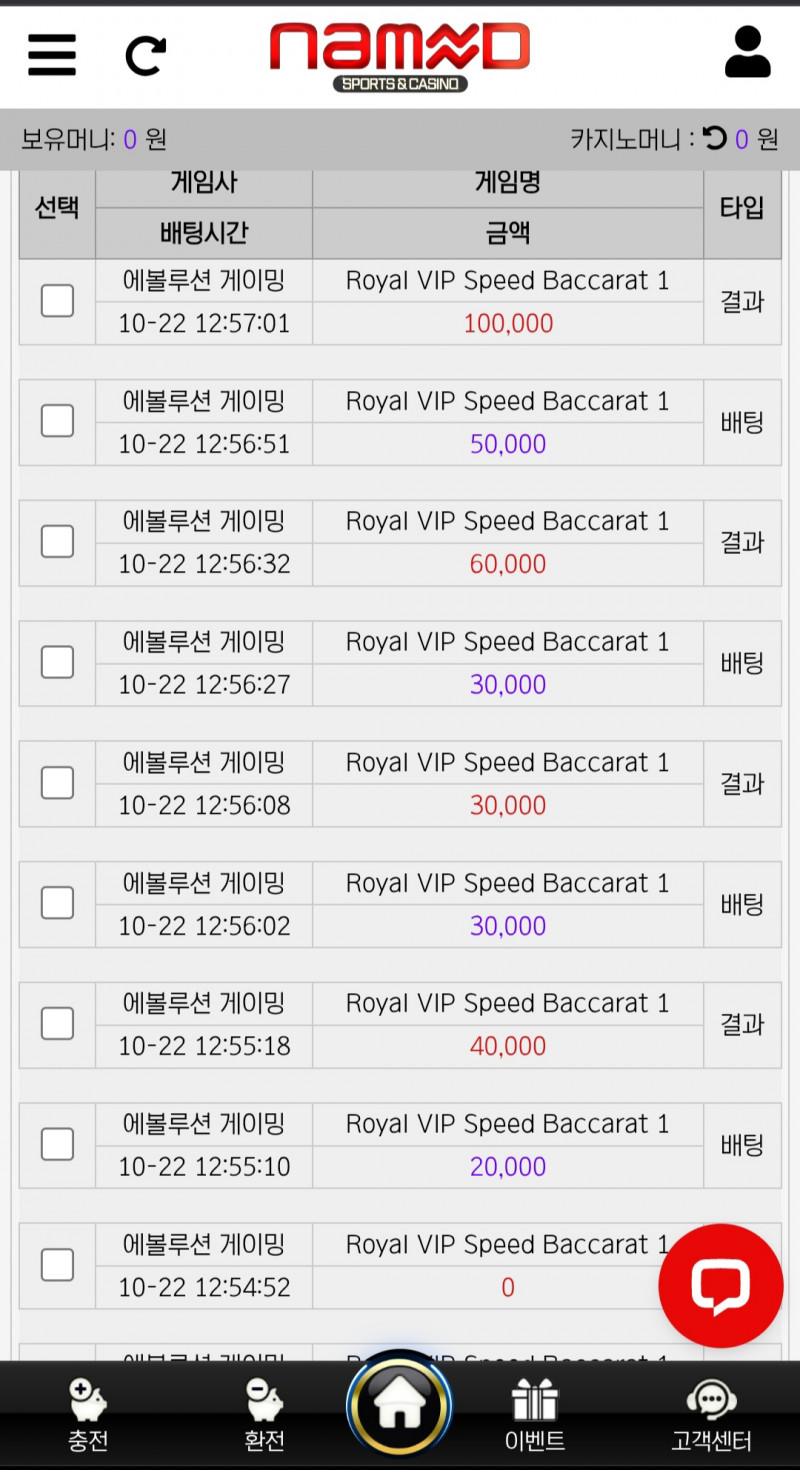Screen dimensions: 800x1470
Task: Tick the 12:55:18 result checkbox
Action: [x=57, y=1024]
